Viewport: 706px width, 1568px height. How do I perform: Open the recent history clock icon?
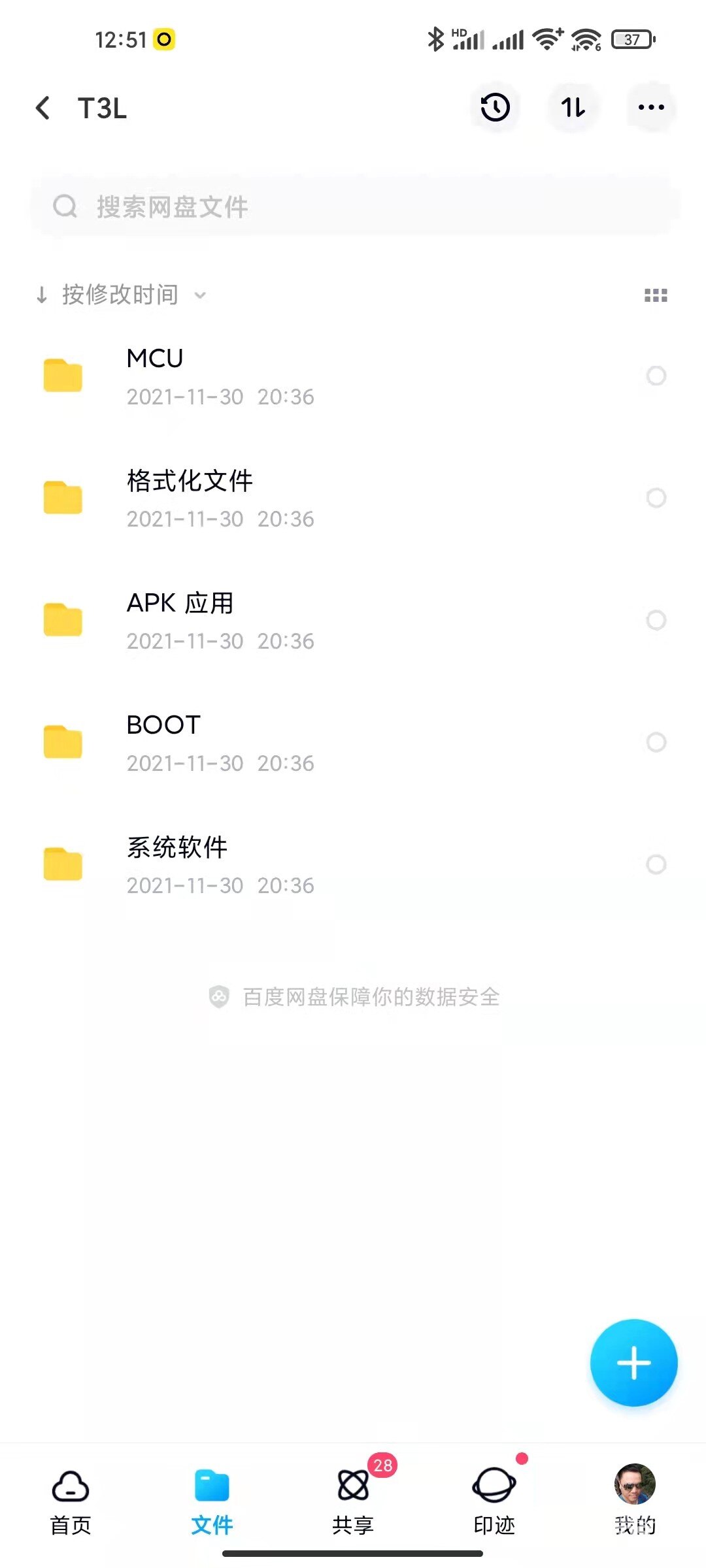coord(495,108)
